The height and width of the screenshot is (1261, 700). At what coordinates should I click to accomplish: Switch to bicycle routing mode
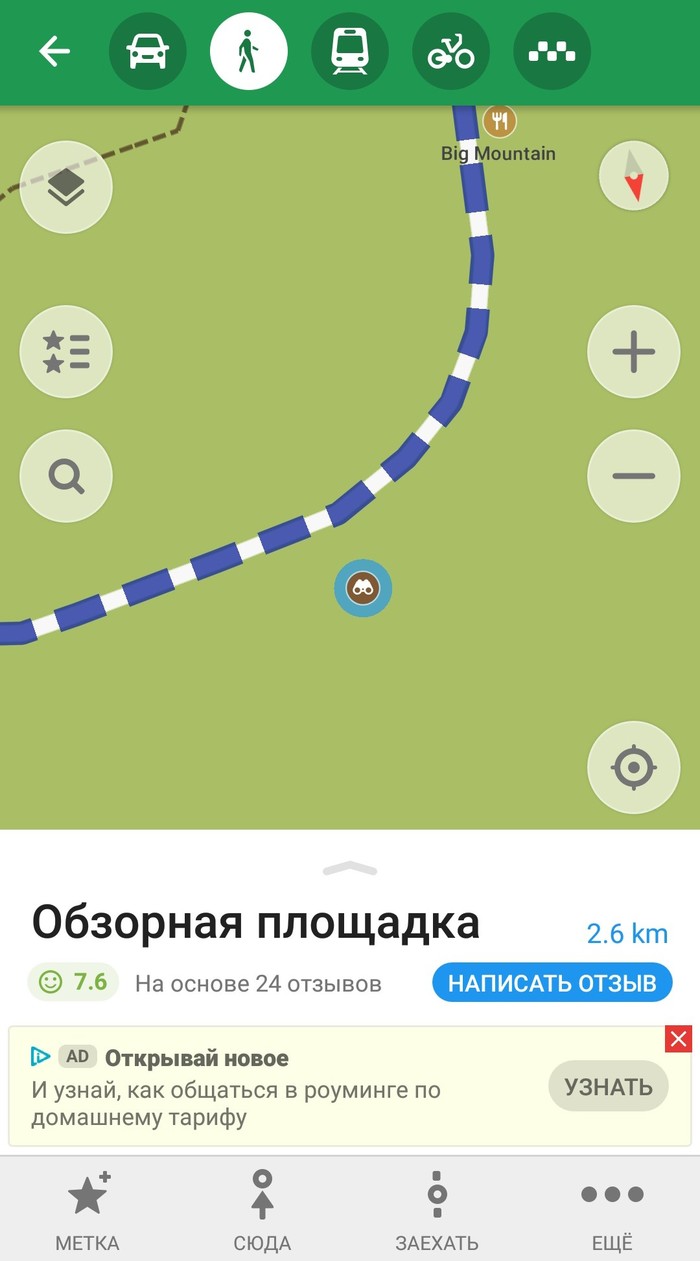pyautogui.click(x=451, y=52)
